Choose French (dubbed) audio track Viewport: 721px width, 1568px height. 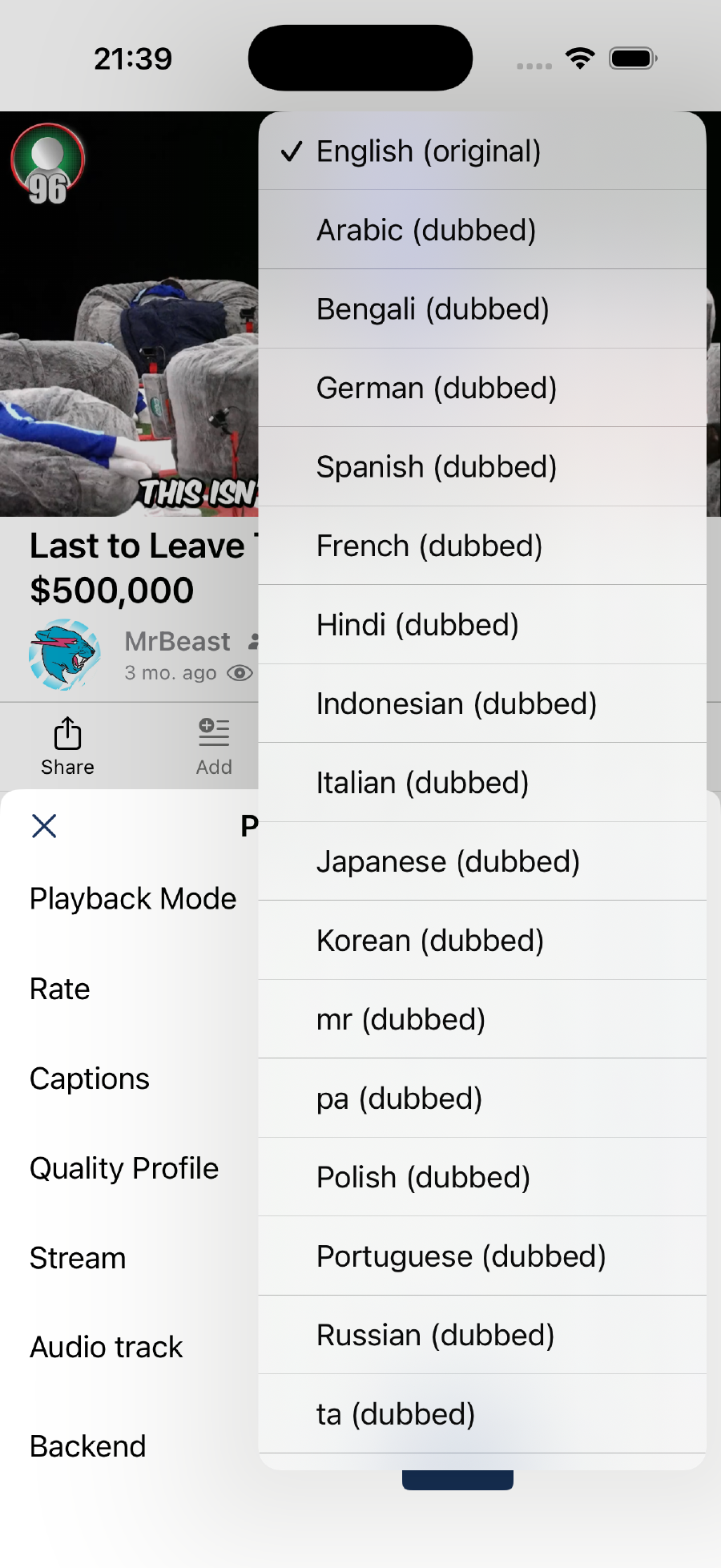pyautogui.click(x=481, y=546)
